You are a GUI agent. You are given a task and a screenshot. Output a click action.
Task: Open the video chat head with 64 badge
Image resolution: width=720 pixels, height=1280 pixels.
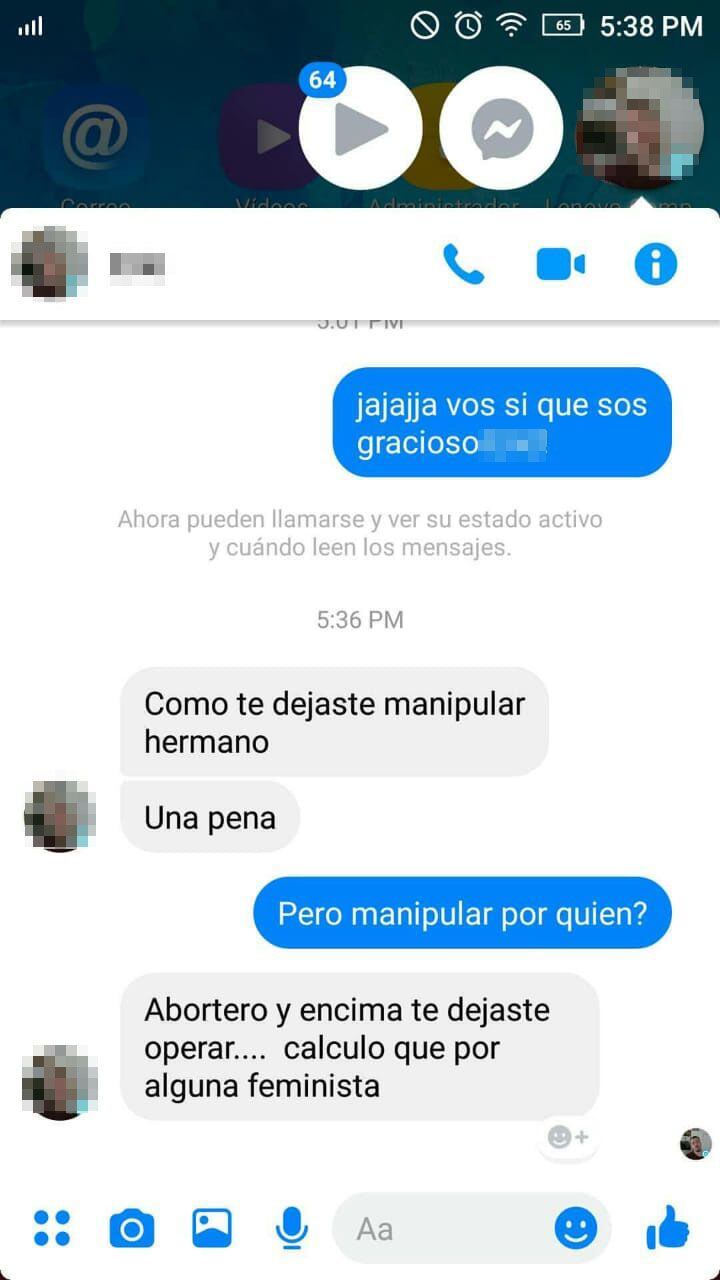click(360, 128)
